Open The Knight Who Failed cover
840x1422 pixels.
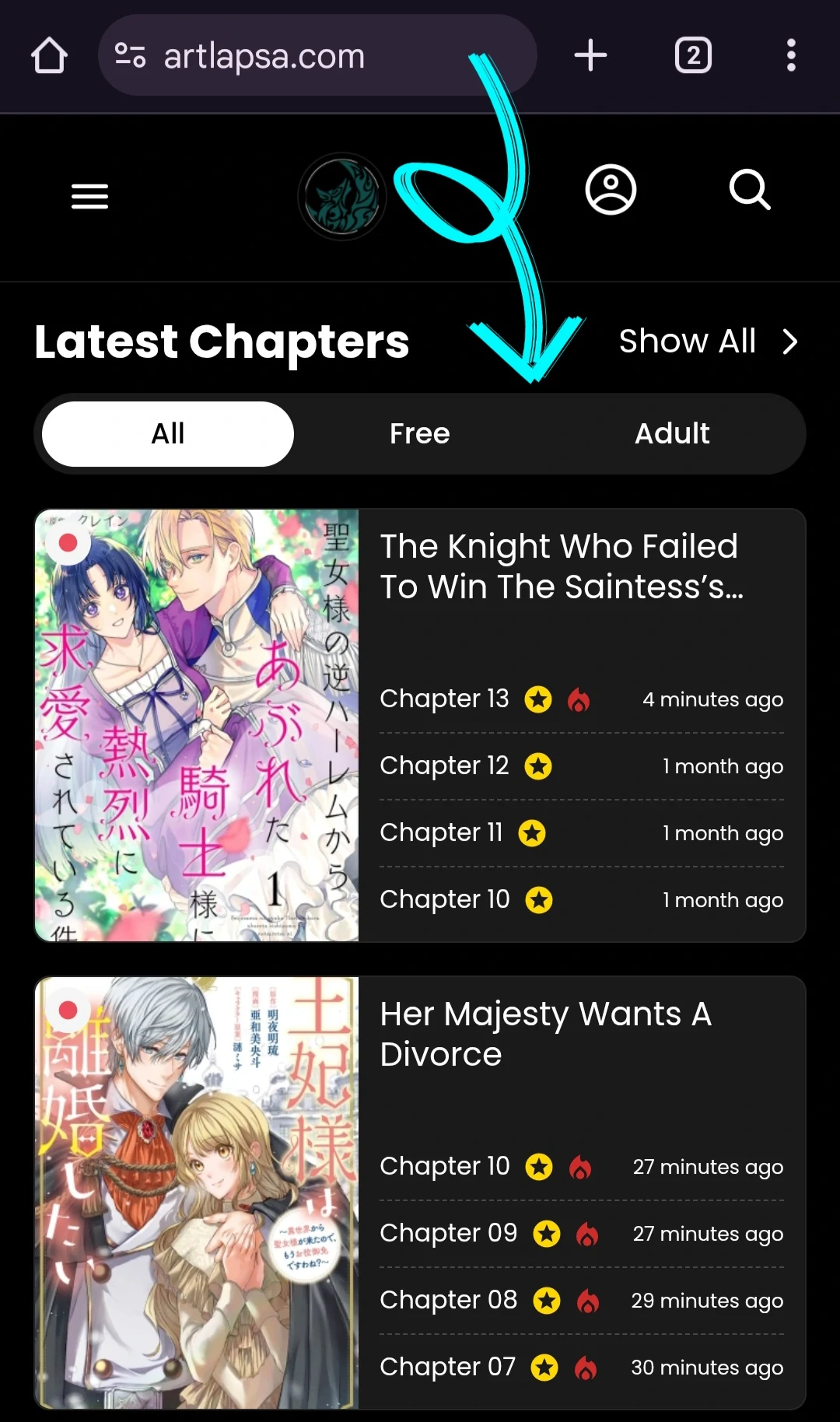(197, 725)
